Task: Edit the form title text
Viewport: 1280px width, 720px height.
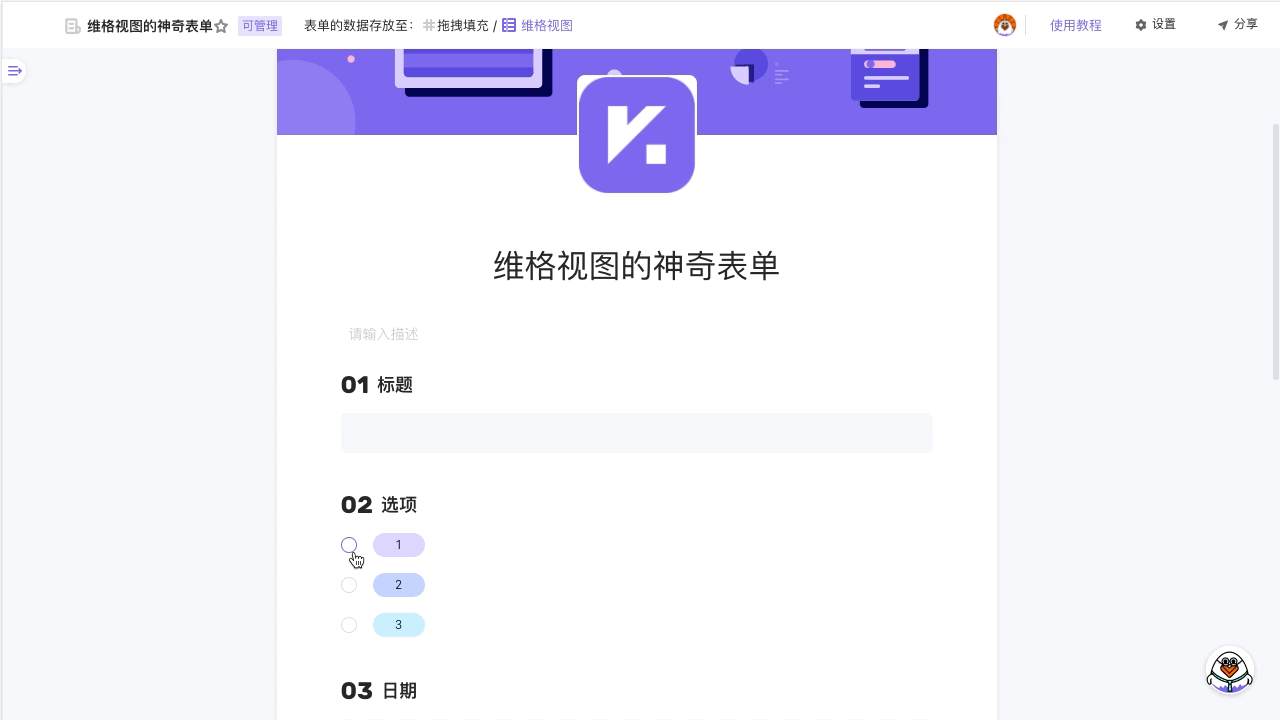Action: click(636, 266)
